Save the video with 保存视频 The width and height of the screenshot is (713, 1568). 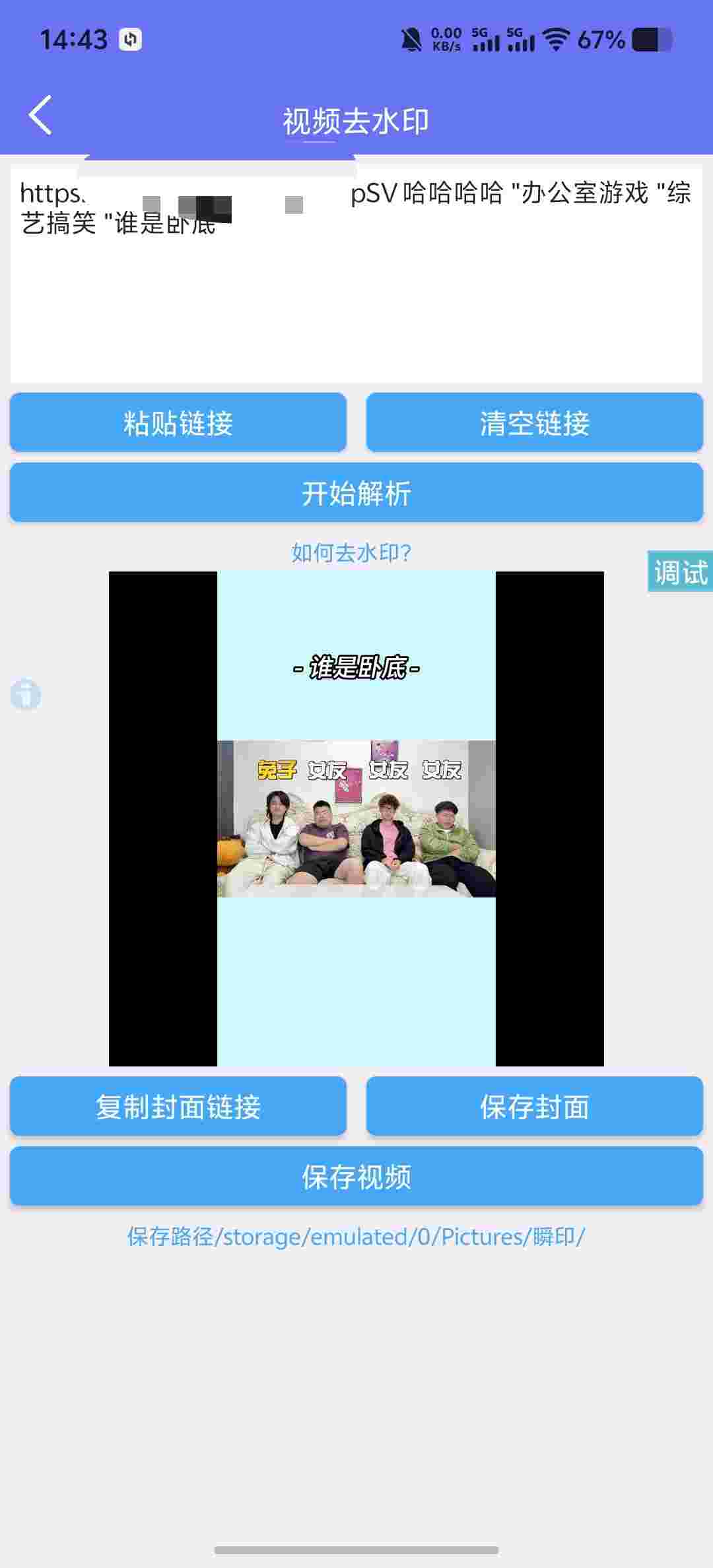(x=356, y=1176)
